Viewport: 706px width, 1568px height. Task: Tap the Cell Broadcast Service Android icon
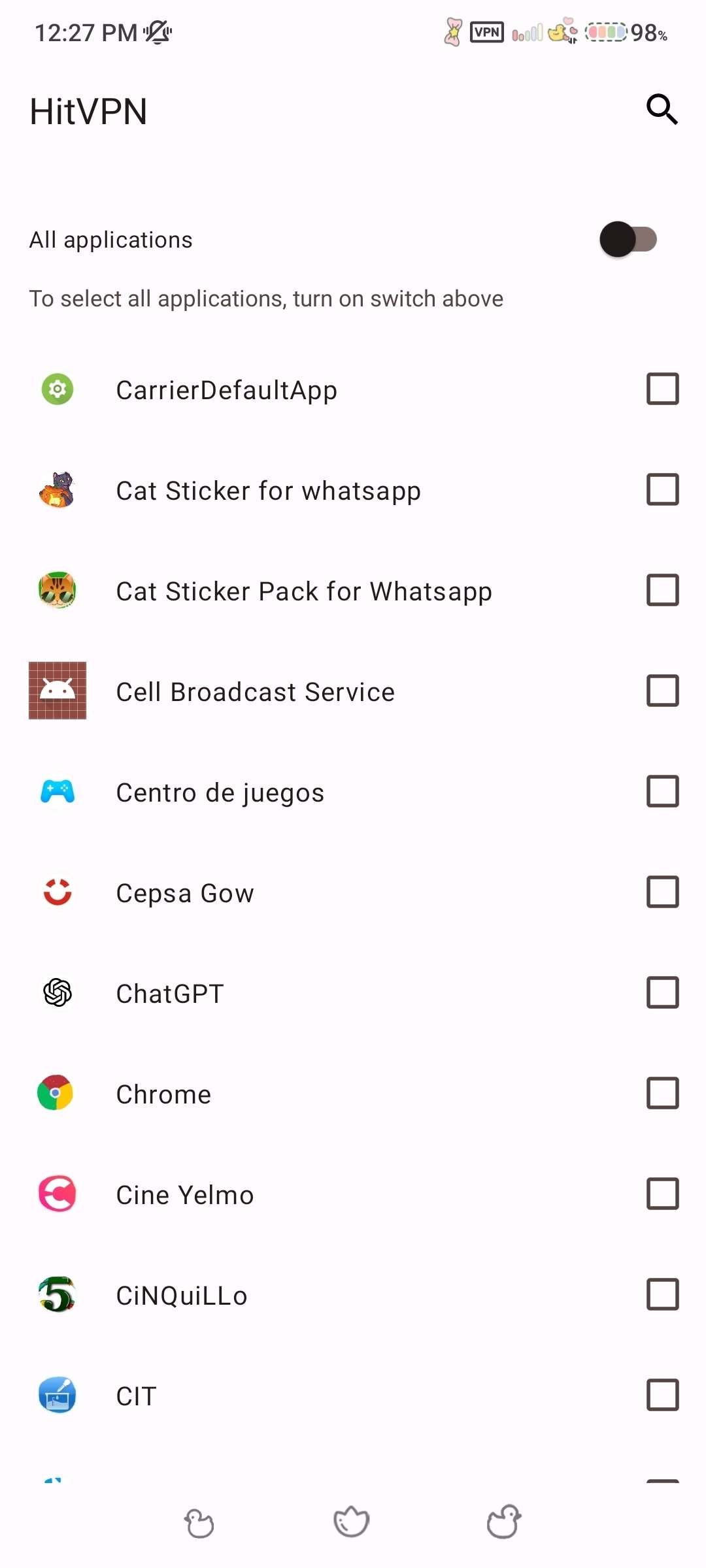coord(58,691)
